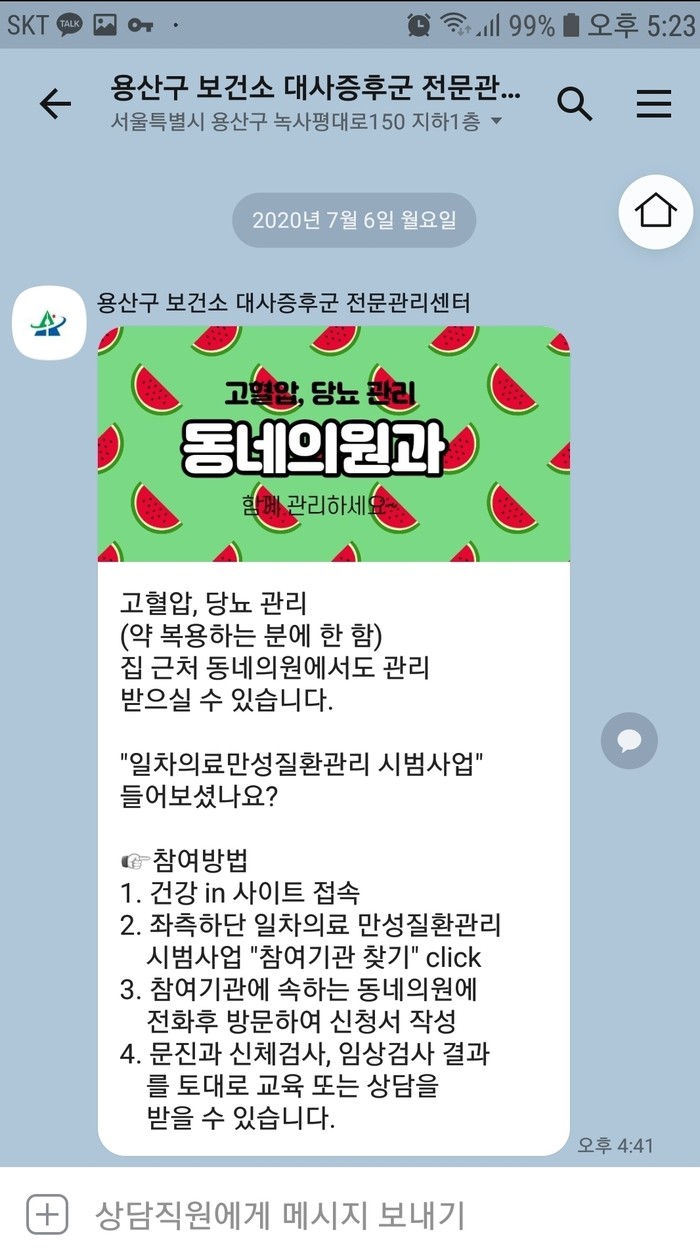
Task: Open the 동네의원과 watermelon message card
Action: tap(334, 443)
